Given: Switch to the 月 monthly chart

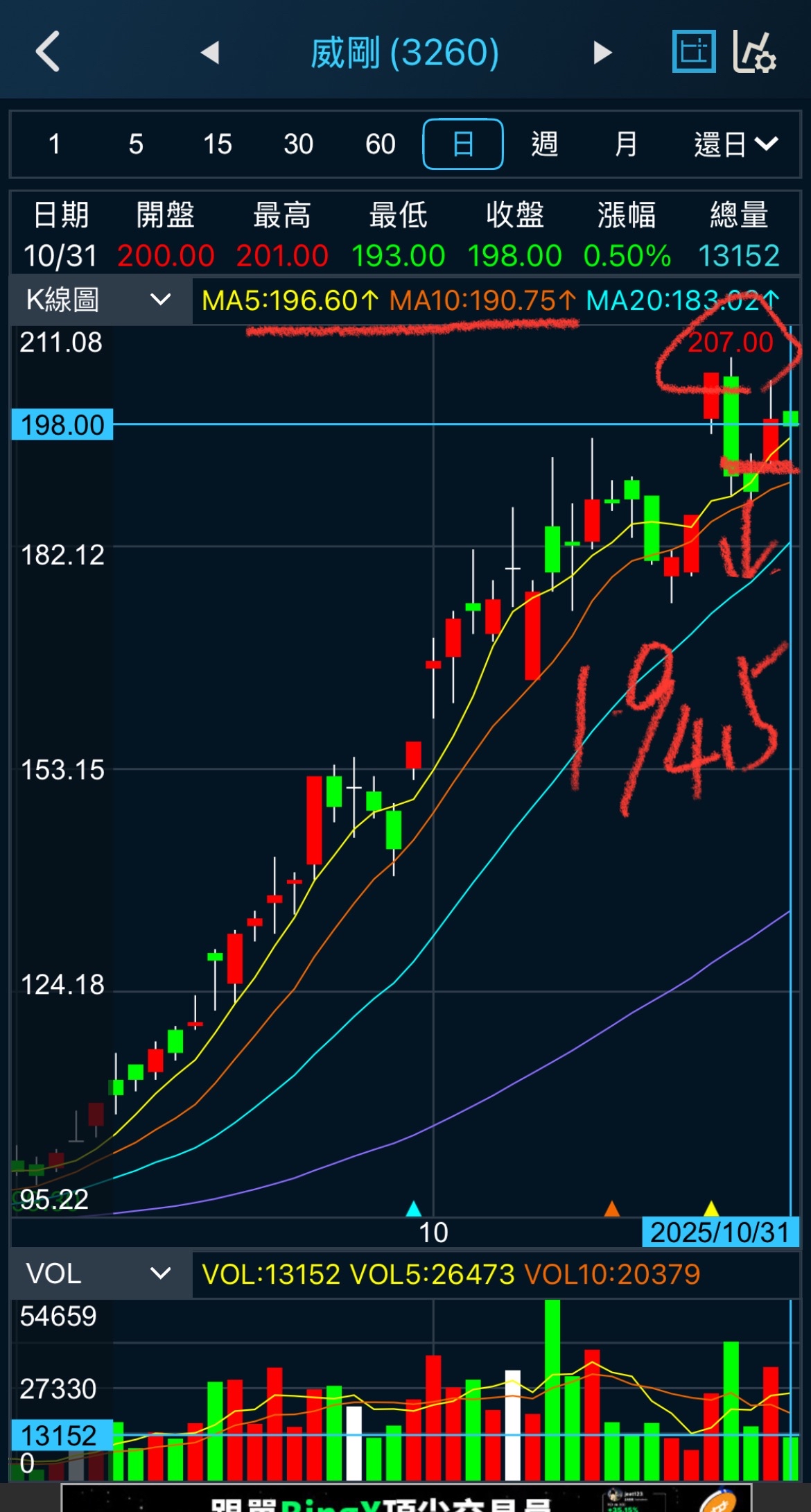Looking at the screenshot, I should pyautogui.click(x=625, y=144).
